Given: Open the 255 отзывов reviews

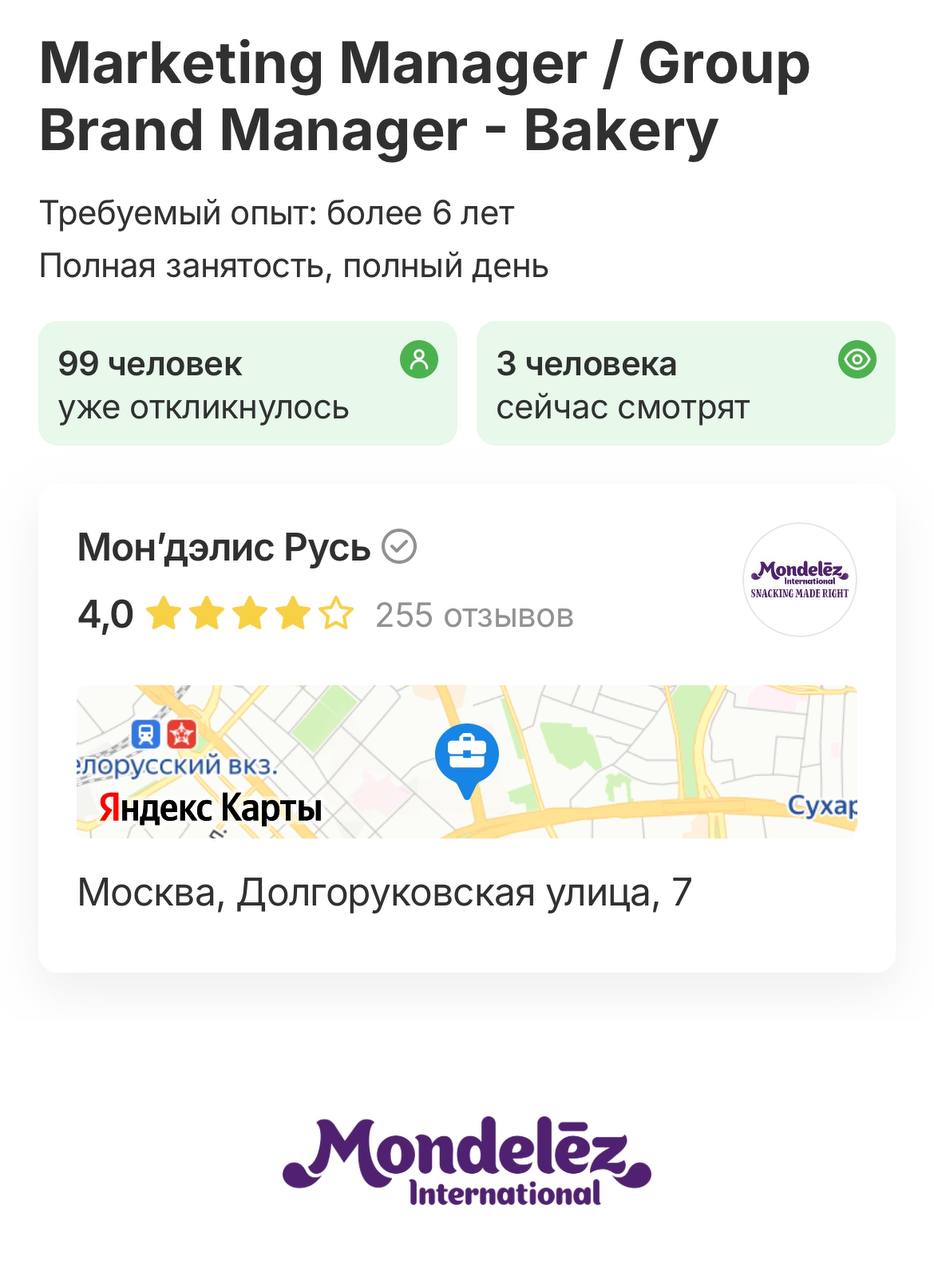Looking at the screenshot, I should coord(474,615).
